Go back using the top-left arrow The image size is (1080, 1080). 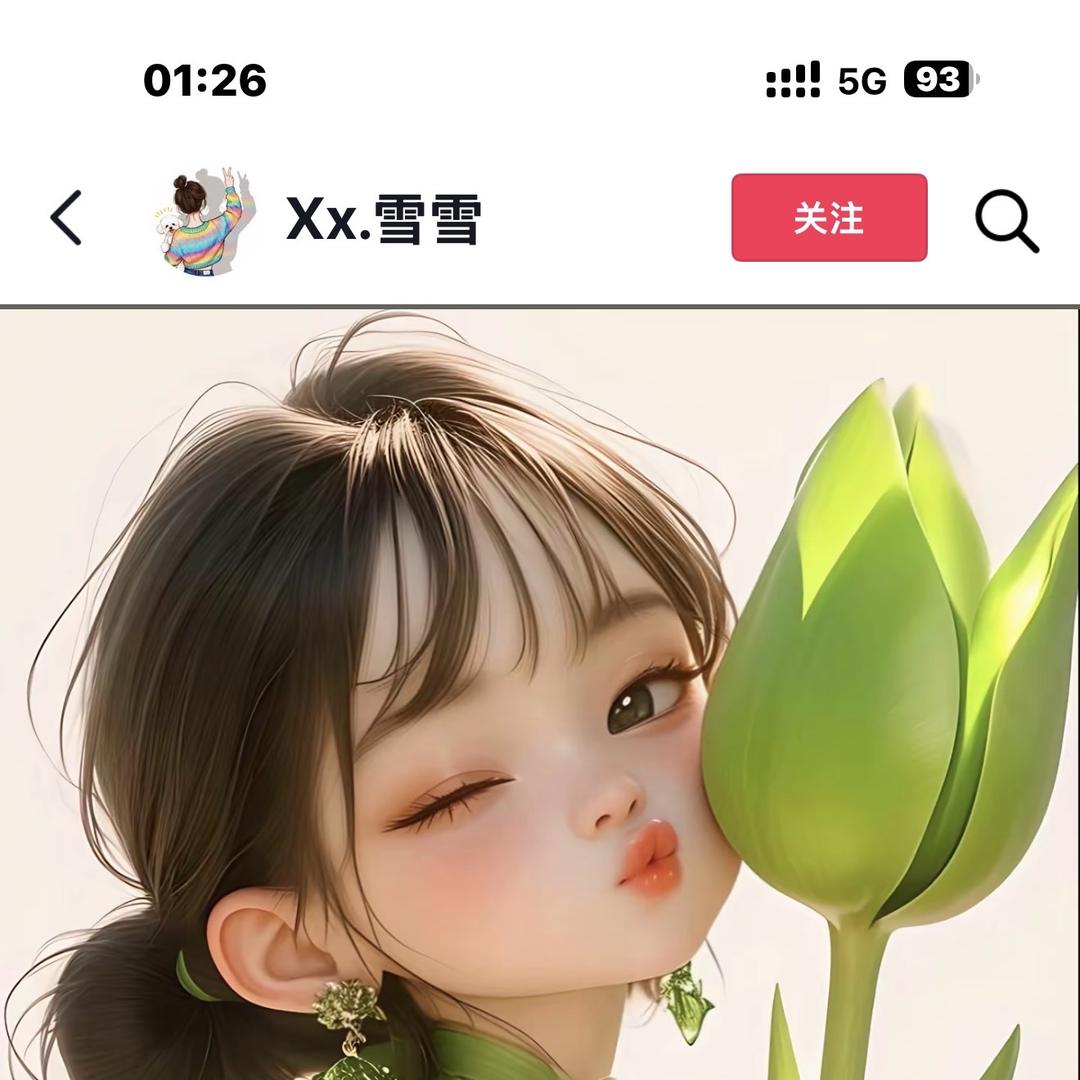click(x=66, y=218)
